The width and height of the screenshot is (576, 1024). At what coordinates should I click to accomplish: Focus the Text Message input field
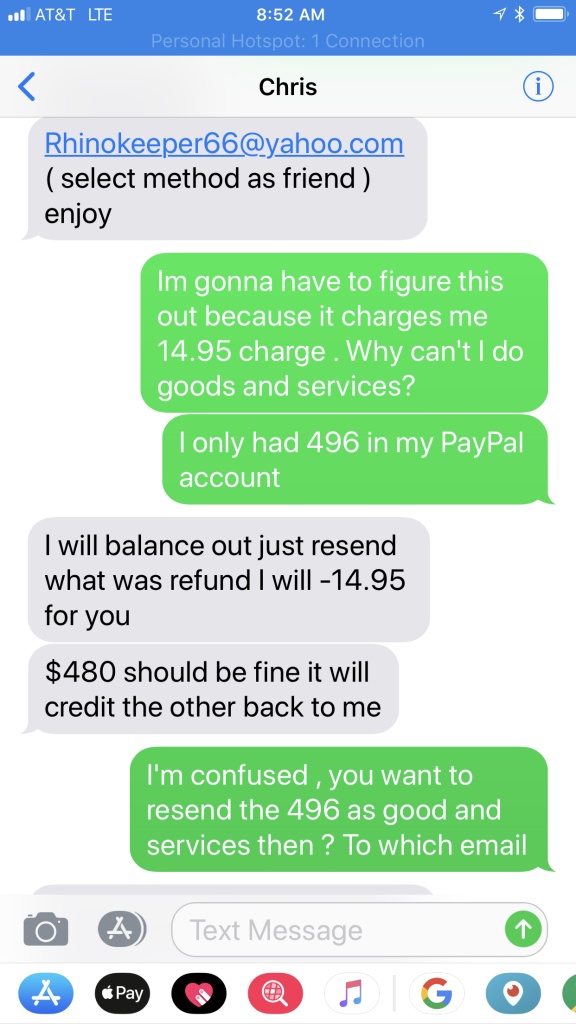(x=340, y=929)
